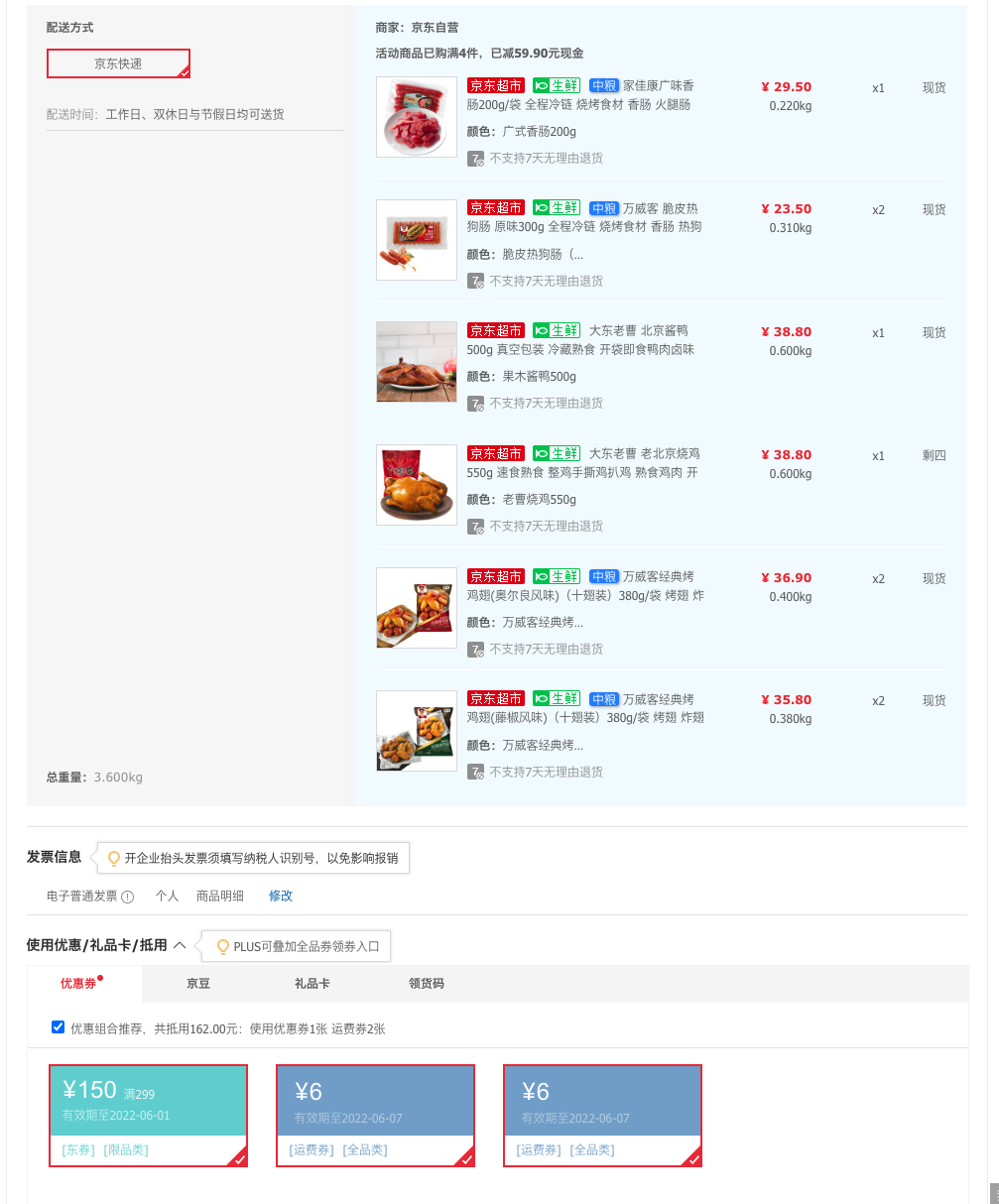999x1204 pixels.
Task: Switch to the 礼品卡 tab
Action: coord(312,984)
